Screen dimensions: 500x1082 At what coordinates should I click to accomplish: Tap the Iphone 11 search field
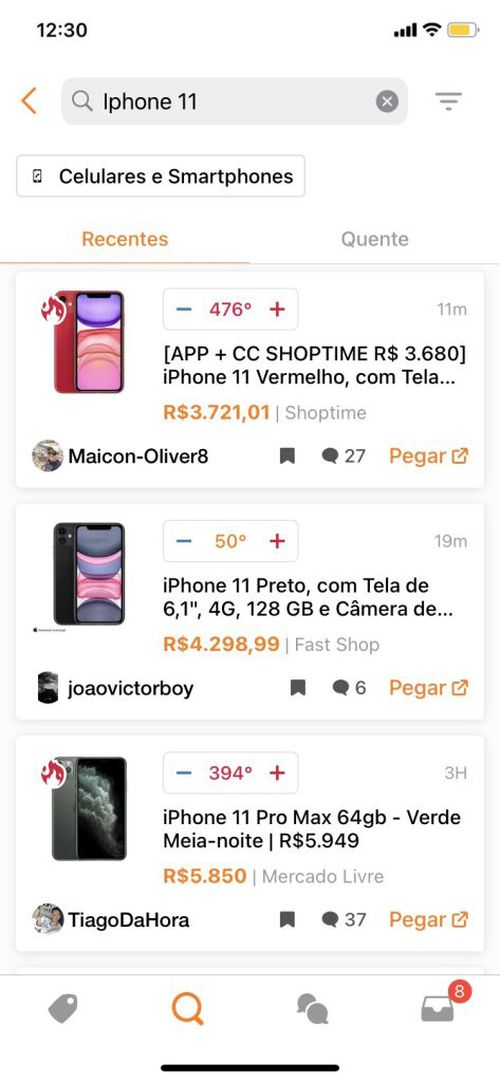pyautogui.click(x=234, y=101)
